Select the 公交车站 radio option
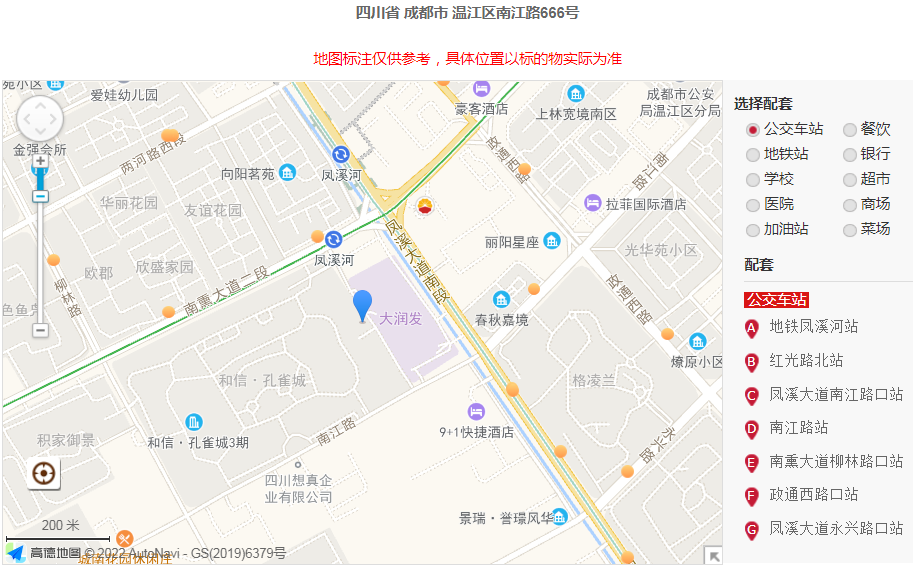Image resolution: width=913 pixels, height=567 pixels. tap(753, 130)
